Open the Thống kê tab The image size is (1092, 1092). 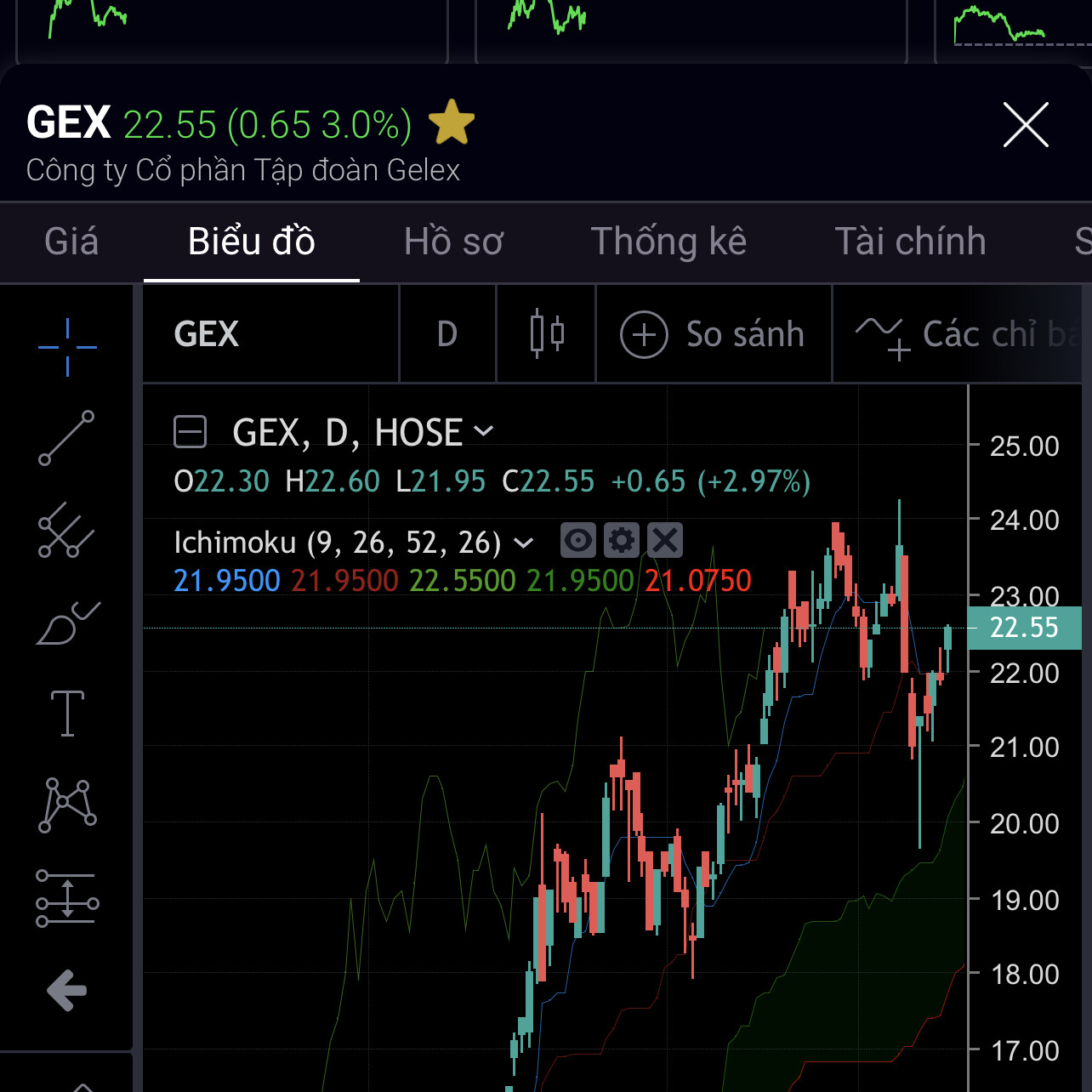coord(668,242)
